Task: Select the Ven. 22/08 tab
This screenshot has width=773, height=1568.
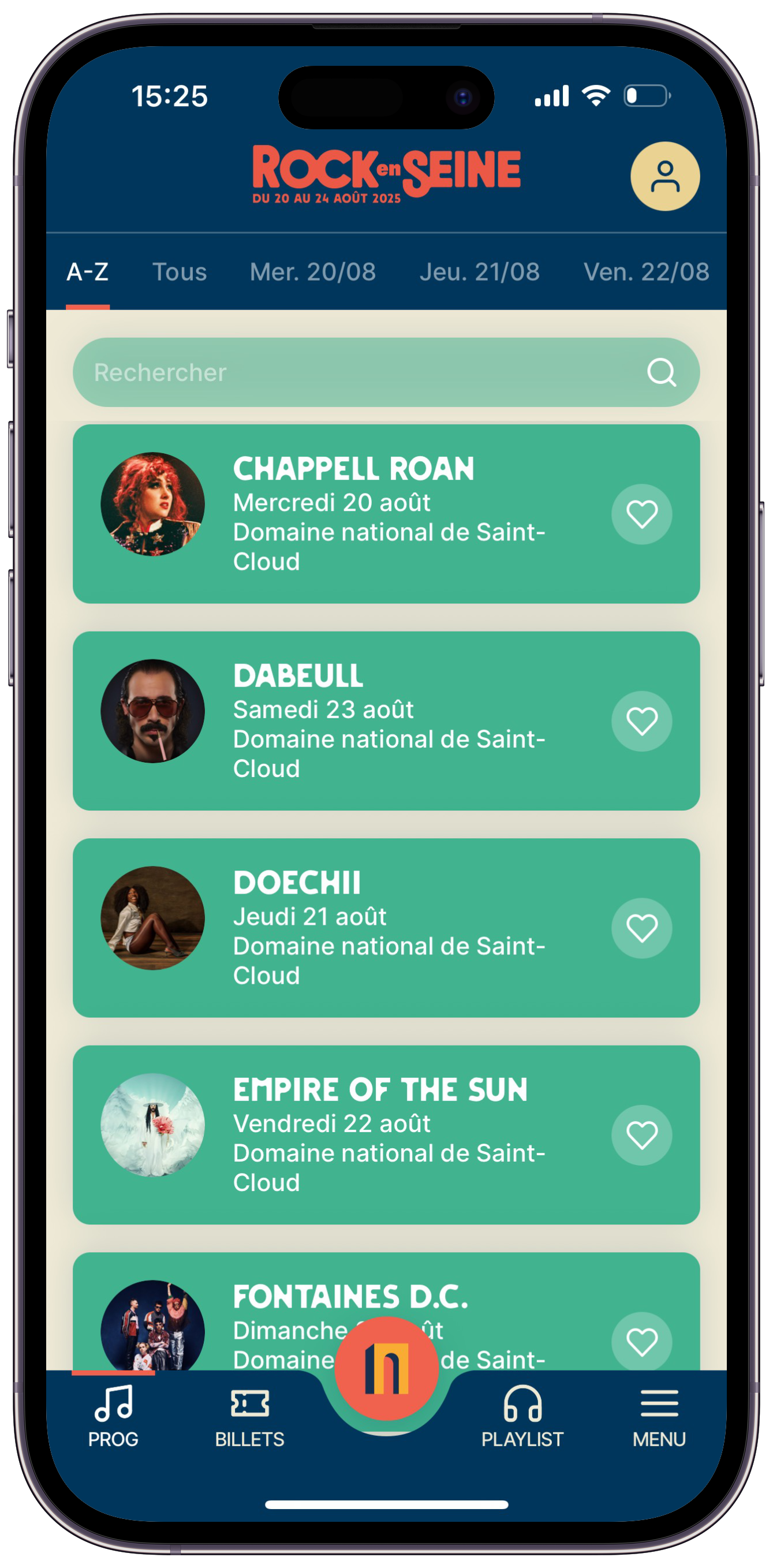Action: tap(646, 272)
